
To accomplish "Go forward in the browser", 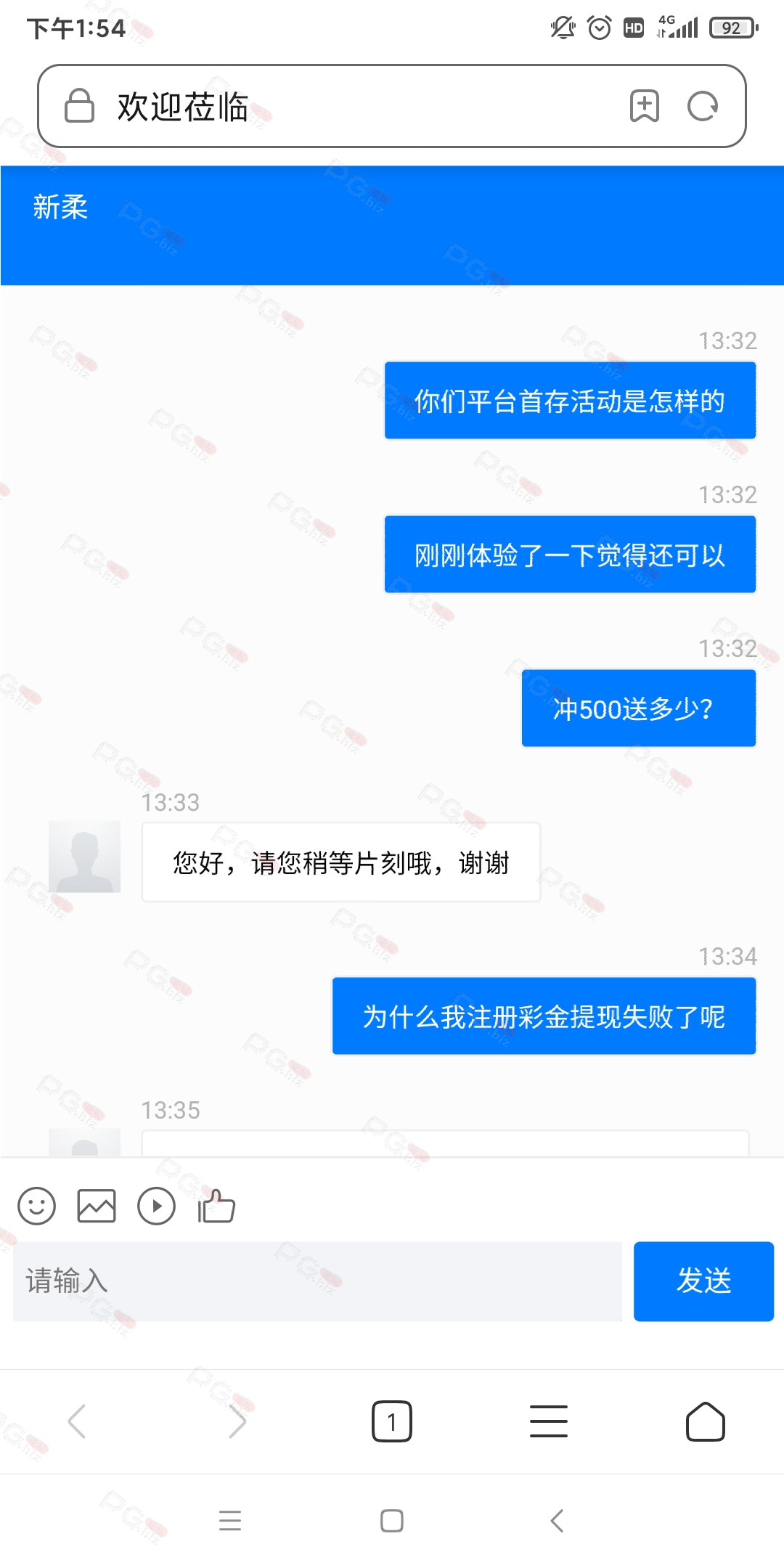I will tap(237, 1421).
